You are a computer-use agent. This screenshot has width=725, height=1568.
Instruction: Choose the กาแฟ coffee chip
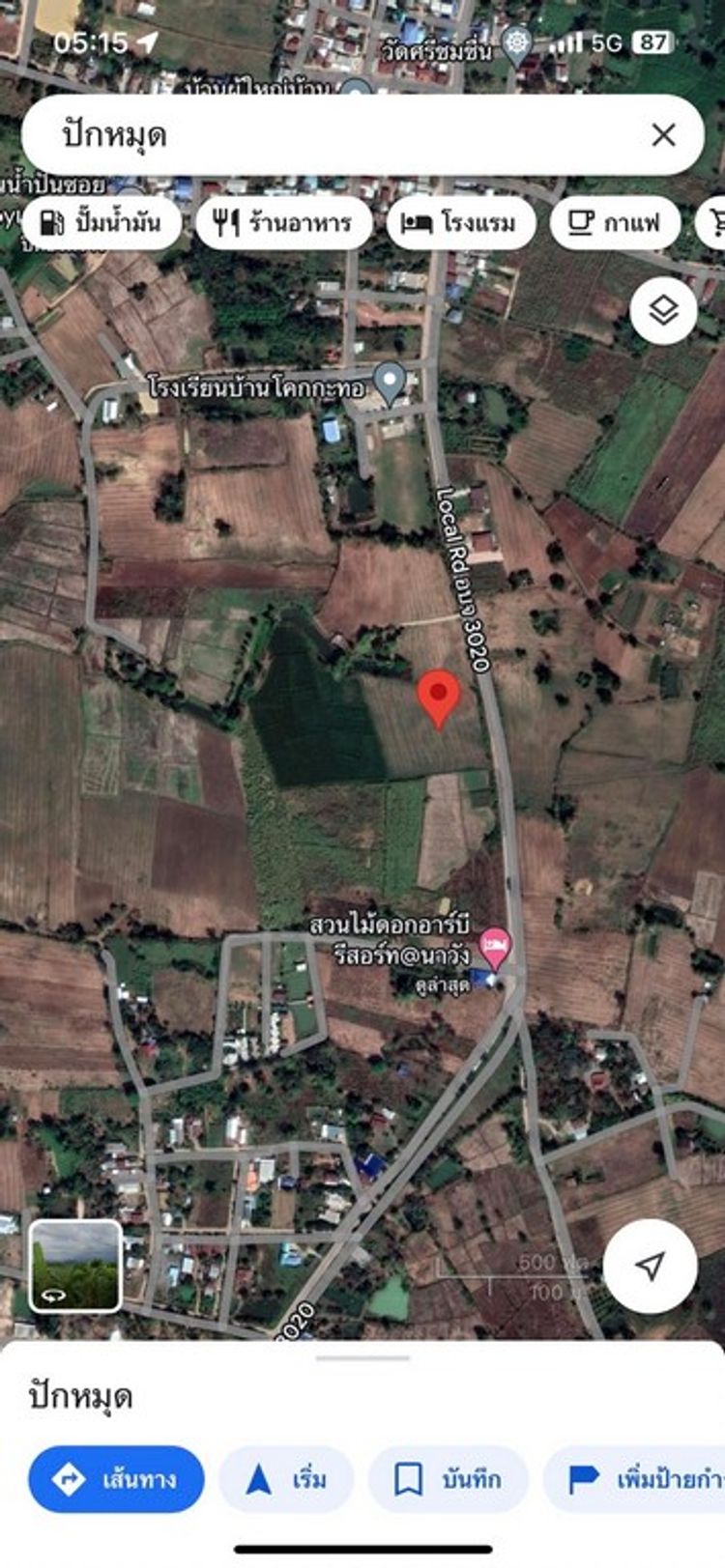pyautogui.click(x=617, y=223)
